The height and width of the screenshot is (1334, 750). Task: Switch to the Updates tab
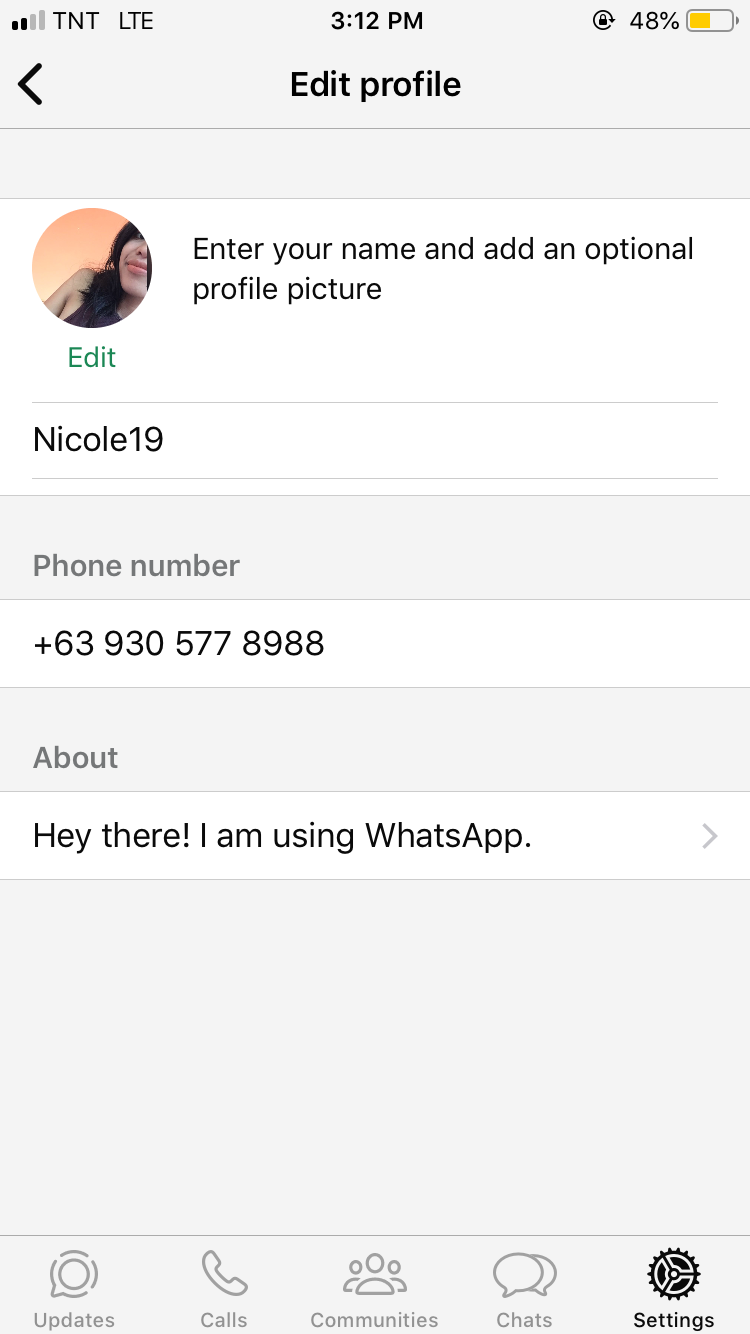[x=74, y=1289]
